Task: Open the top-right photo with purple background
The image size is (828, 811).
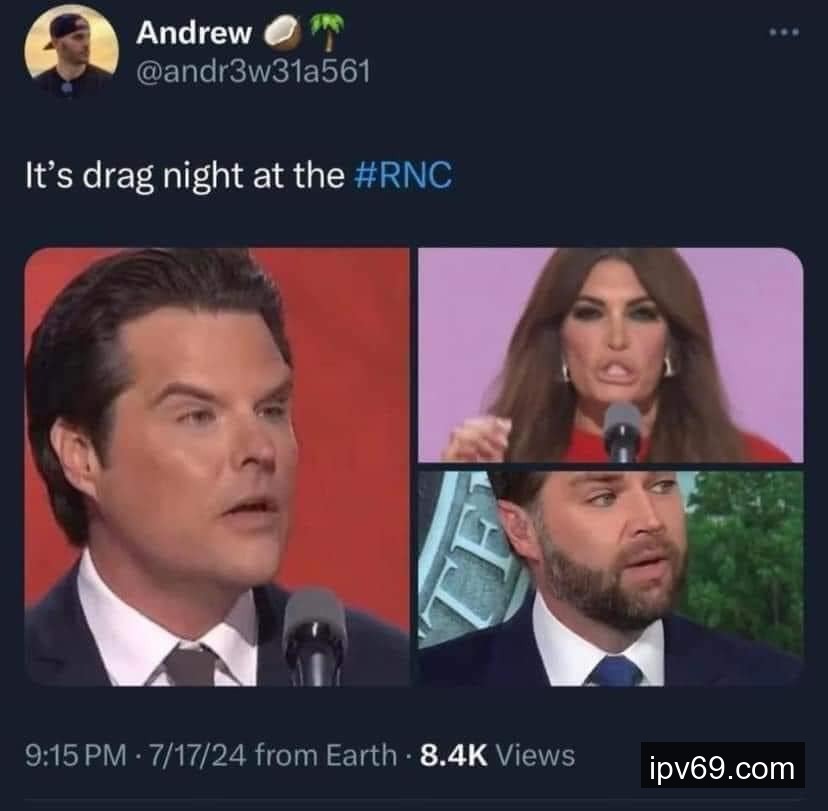Action: [x=610, y=355]
